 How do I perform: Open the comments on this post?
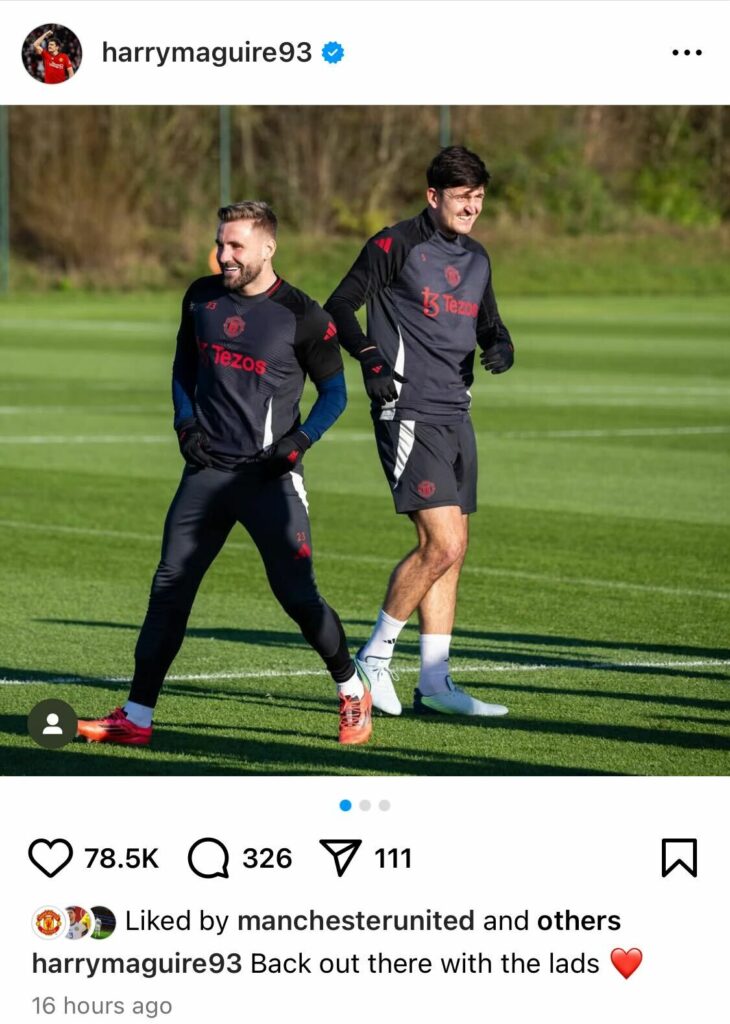click(x=208, y=858)
